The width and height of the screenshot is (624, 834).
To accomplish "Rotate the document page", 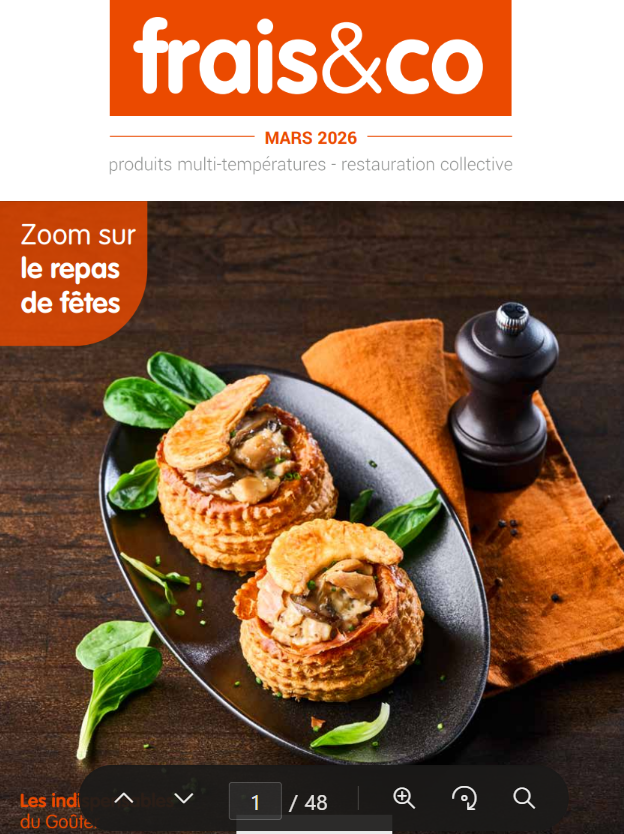I will click(464, 798).
